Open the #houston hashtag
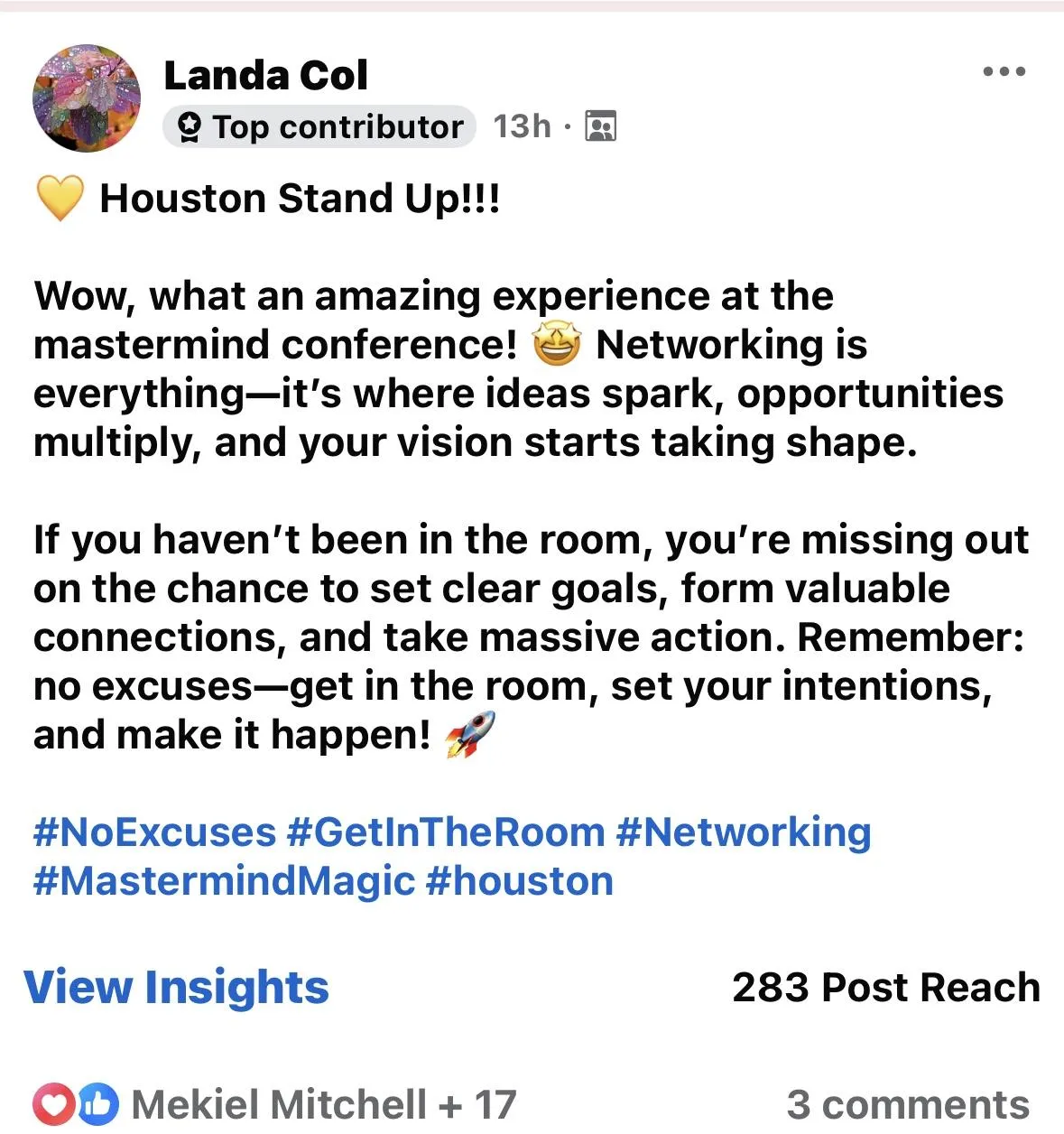The image size is (1064, 1134). (x=519, y=880)
